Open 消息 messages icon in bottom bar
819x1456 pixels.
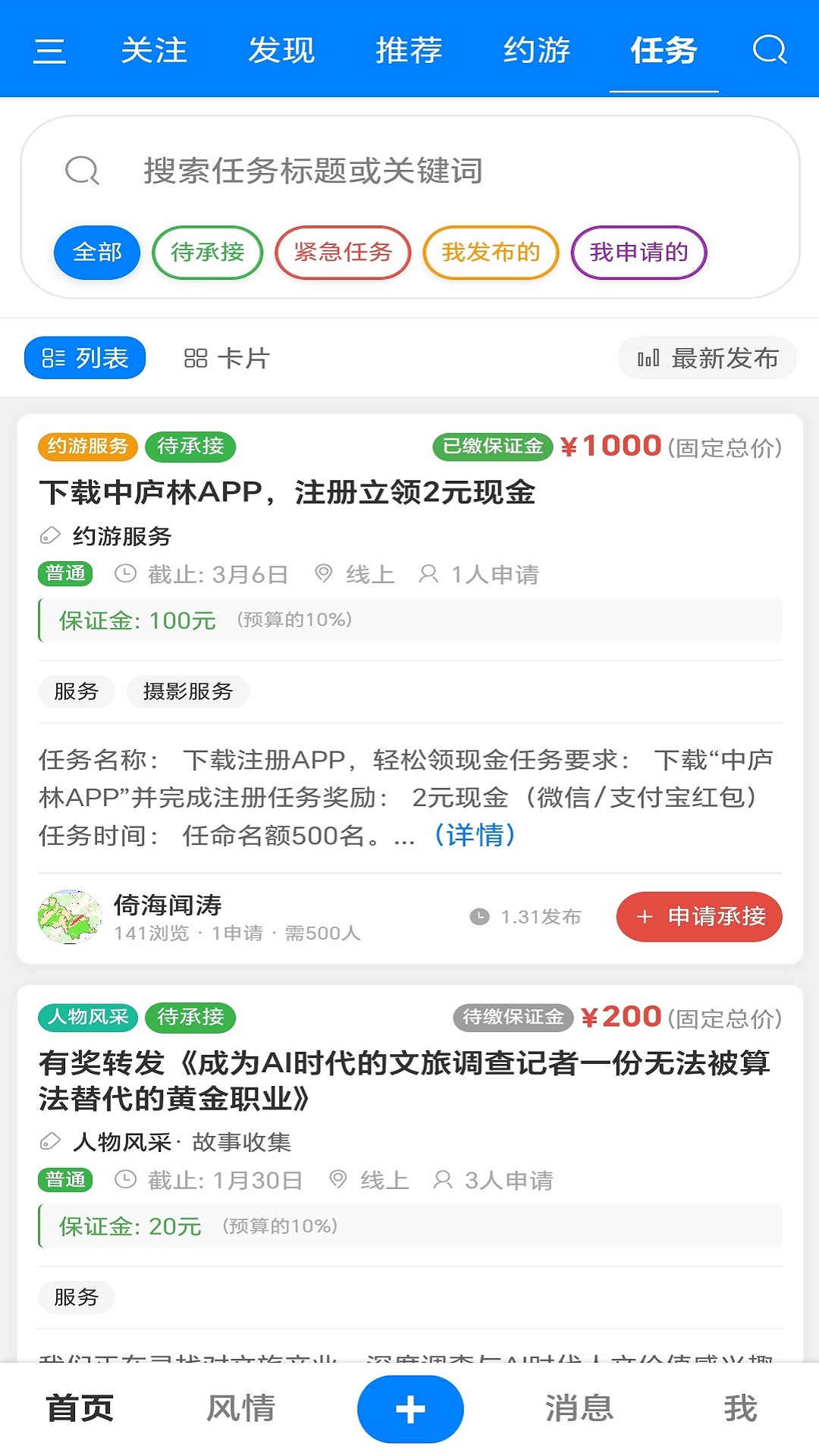tap(578, 1408)
